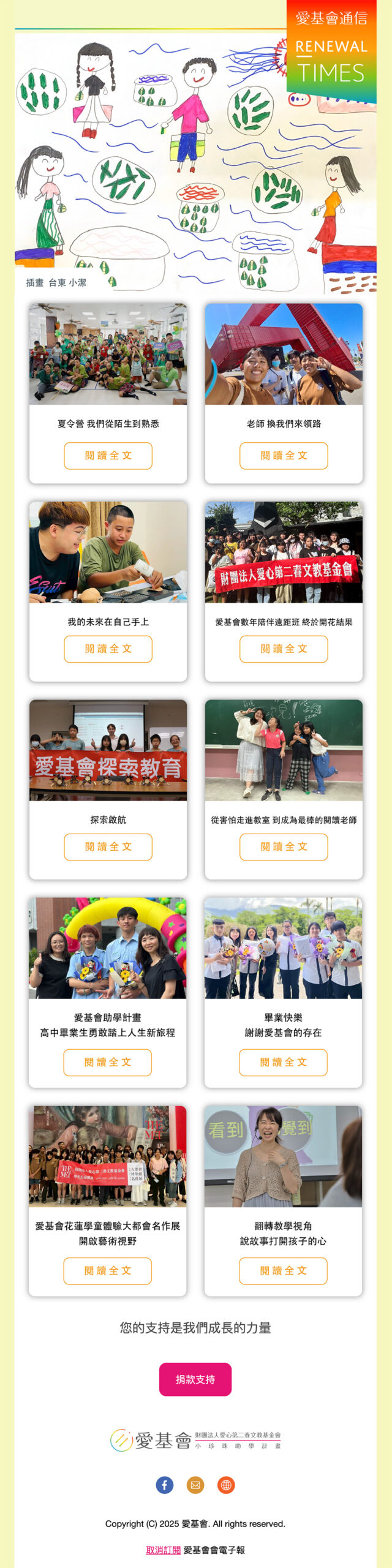The image size is (392, 1568).
Task: Read the 探索啟航 article in full
Action: click(x=108, y=846)
